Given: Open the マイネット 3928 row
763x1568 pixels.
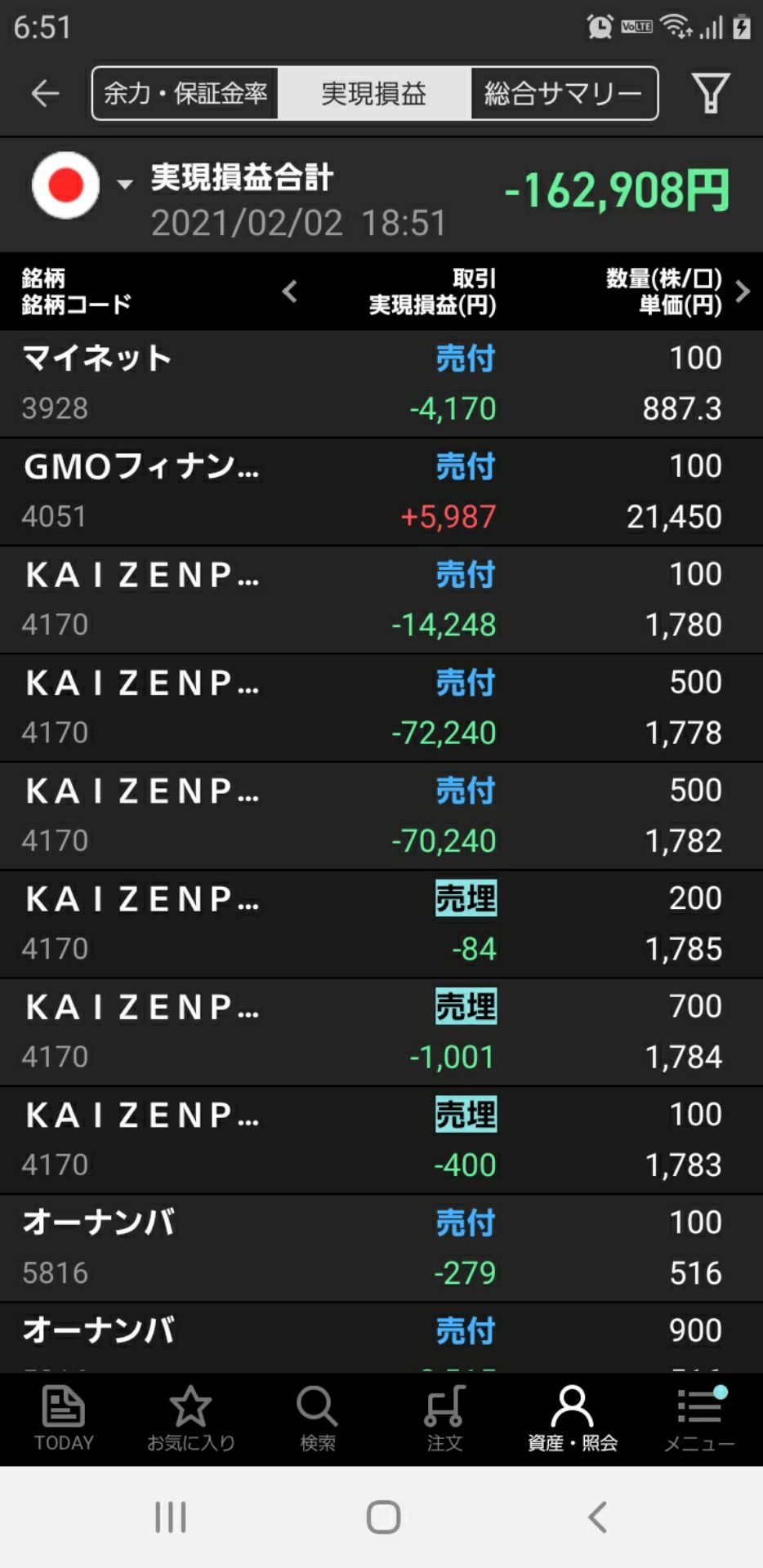Looking at the screenshot, I should (381, 383).
